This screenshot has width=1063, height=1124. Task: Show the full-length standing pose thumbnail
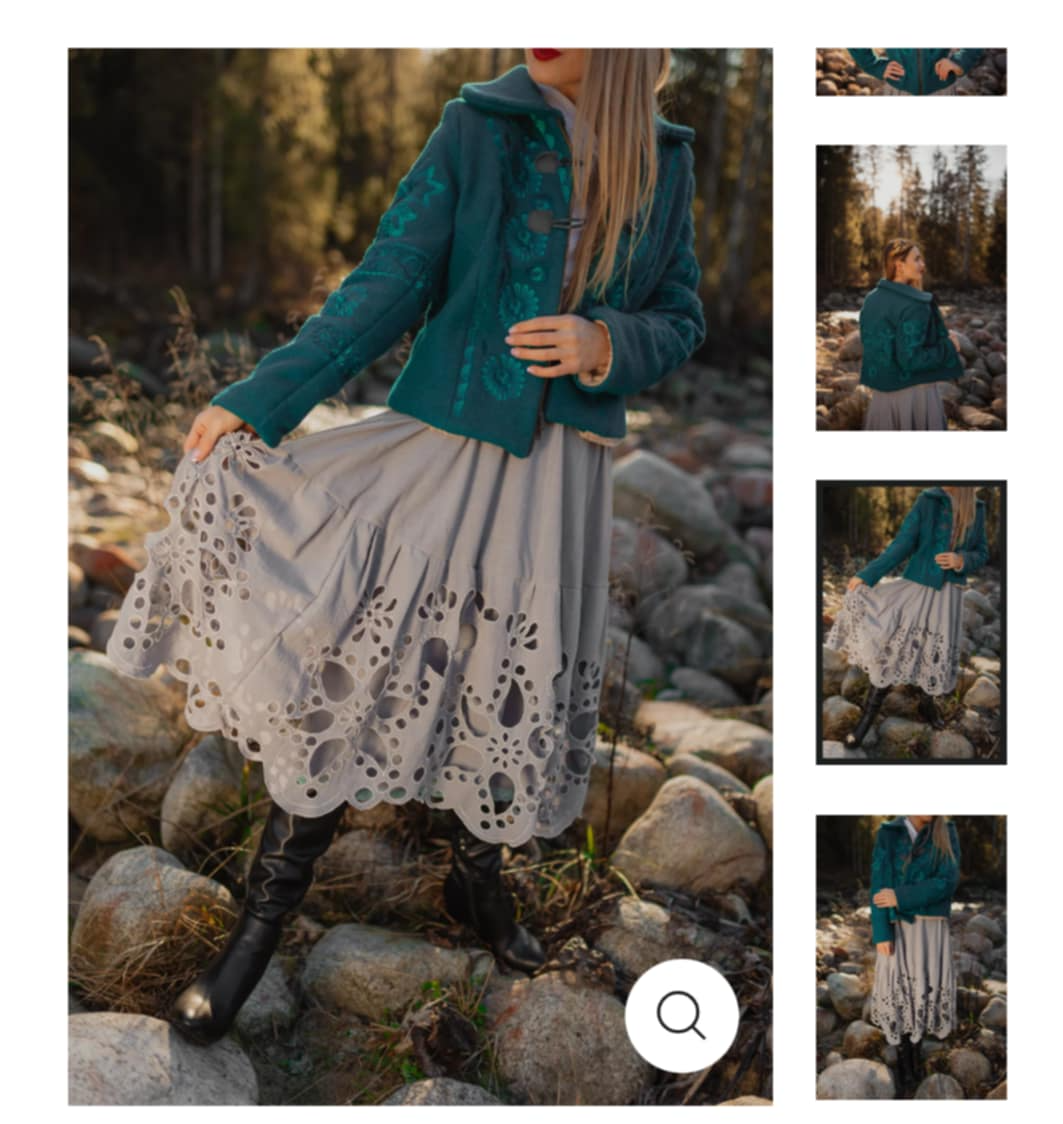click(x=910, y=956)
